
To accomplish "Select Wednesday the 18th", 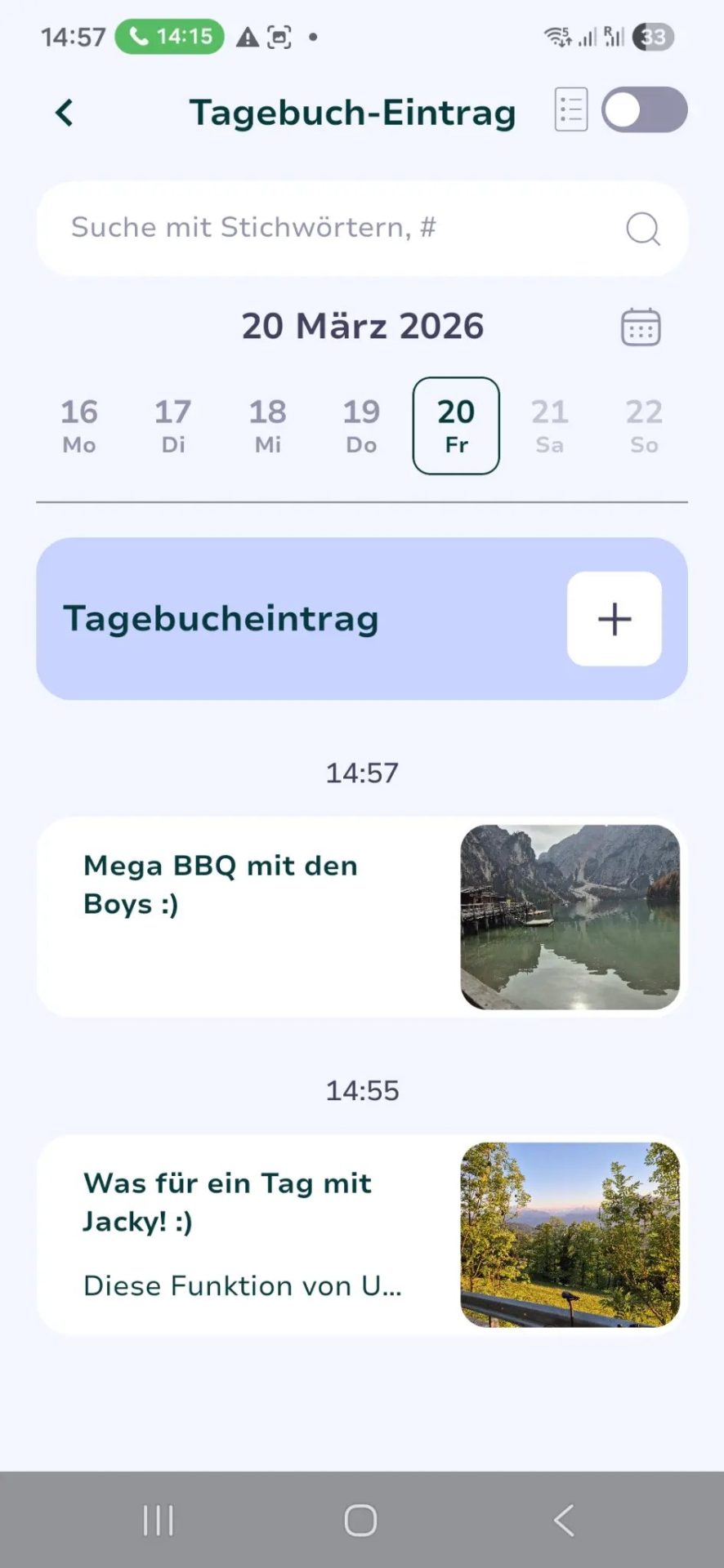I will pos(267,425).
